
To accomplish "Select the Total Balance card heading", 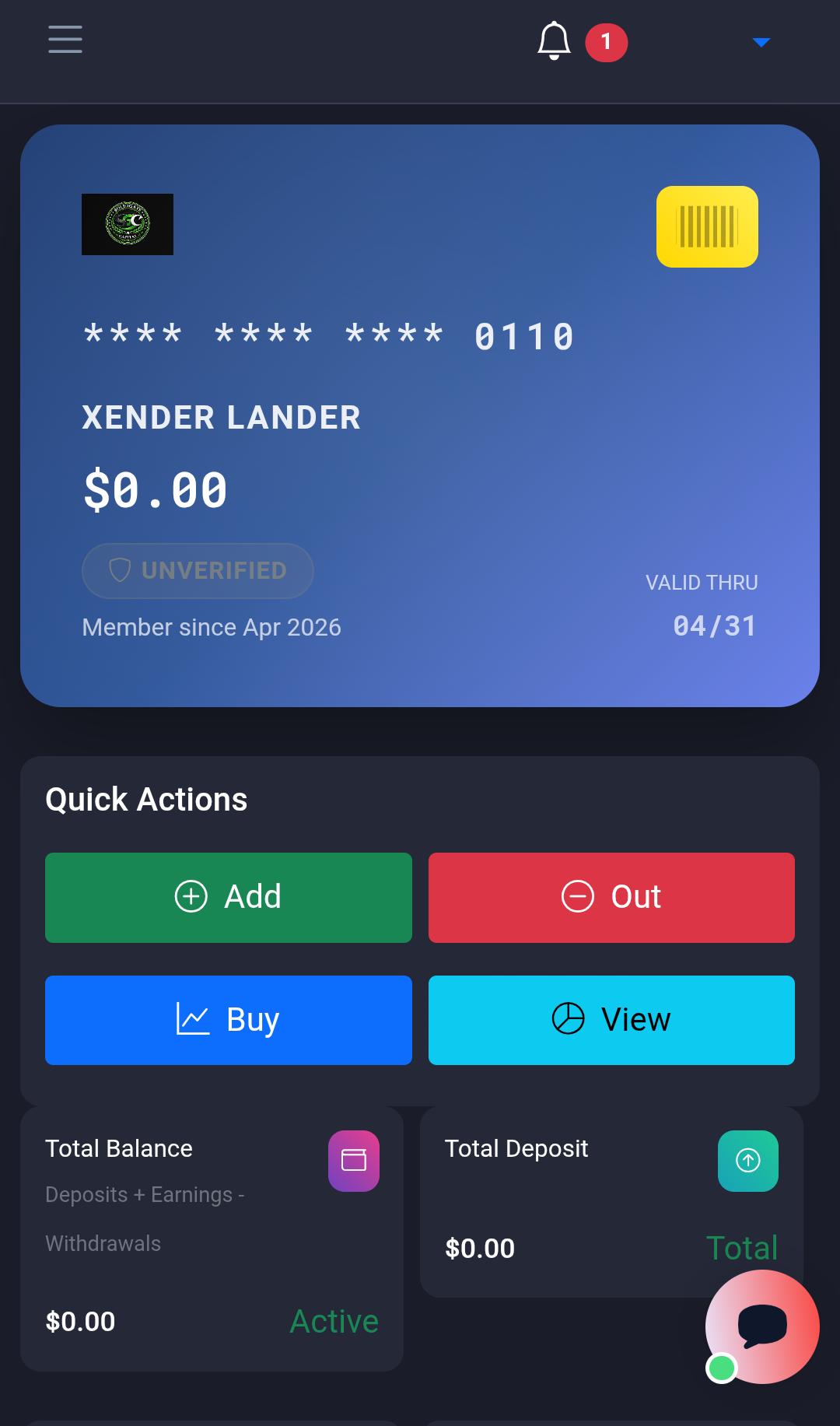I will [x=119, y=1148].
